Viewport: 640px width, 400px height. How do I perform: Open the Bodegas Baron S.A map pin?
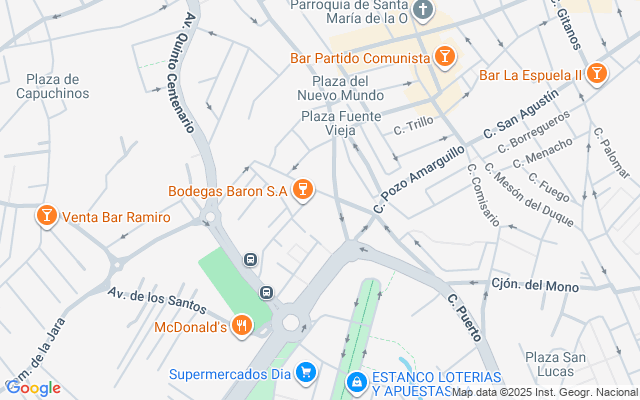coord(302,190)
